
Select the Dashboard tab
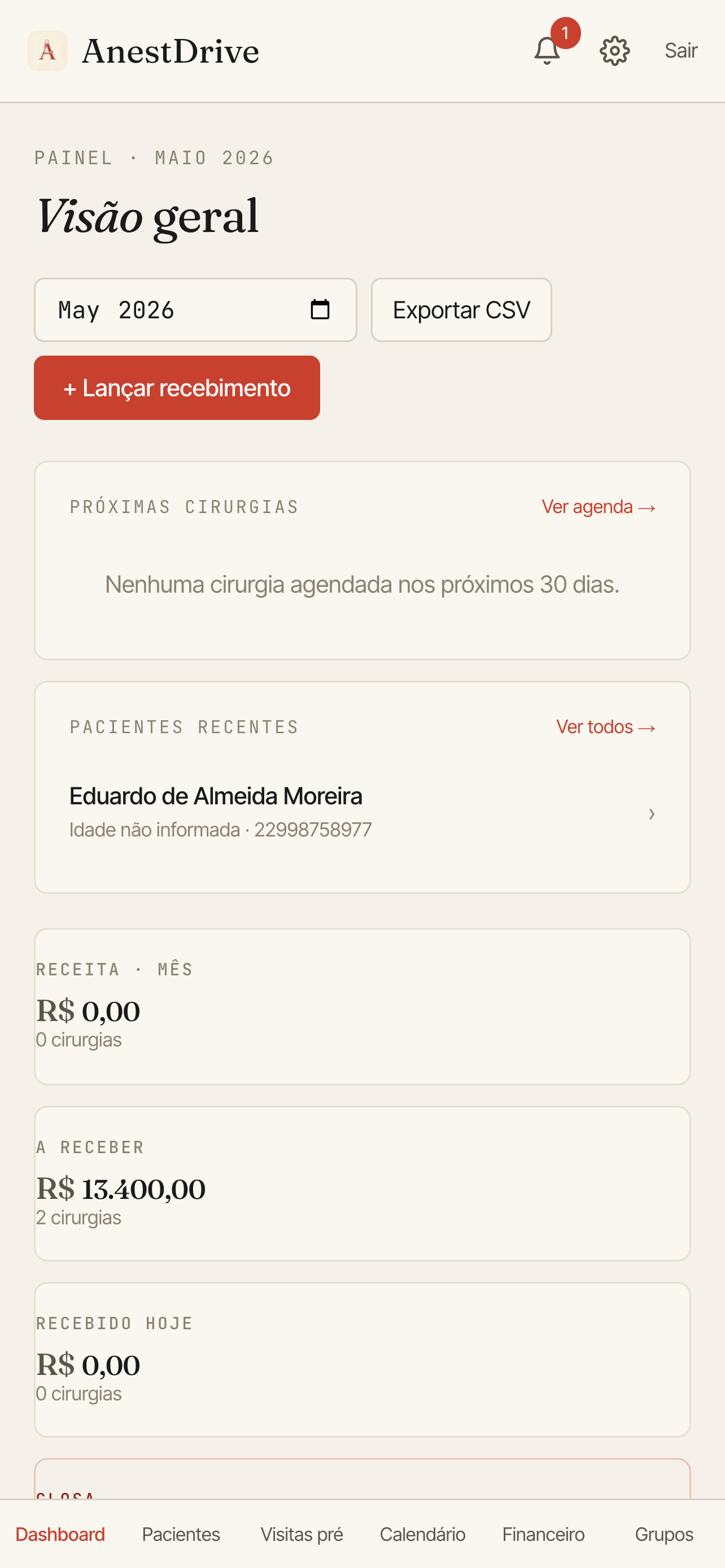pos(60,1535)
